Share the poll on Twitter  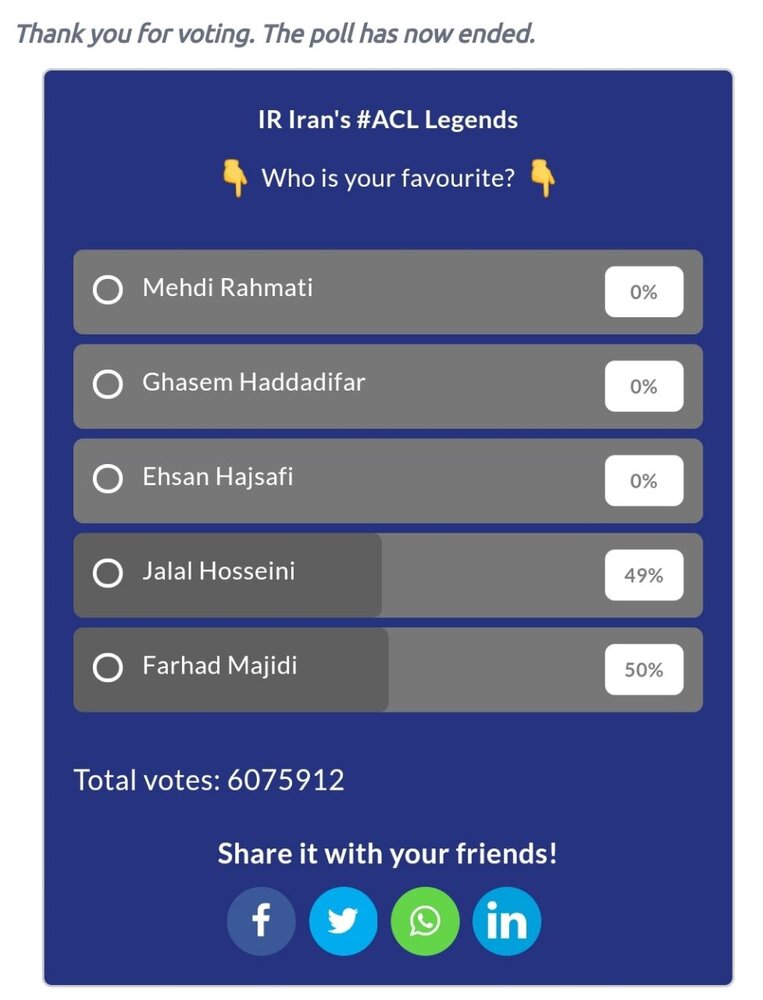point(343,921)
